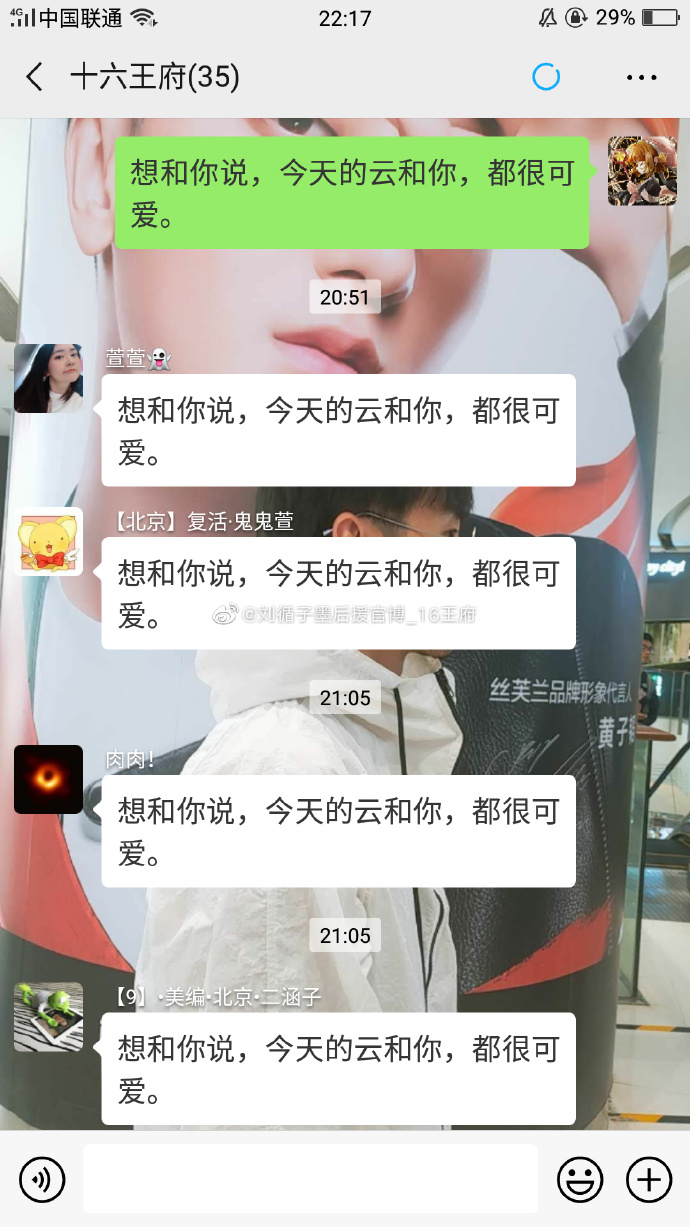This screenshot has width=690, height=1227.
Task: Open the profile avatar of 【9】·美编·北京·二涵子
Action: click(x=48, y=1016)
